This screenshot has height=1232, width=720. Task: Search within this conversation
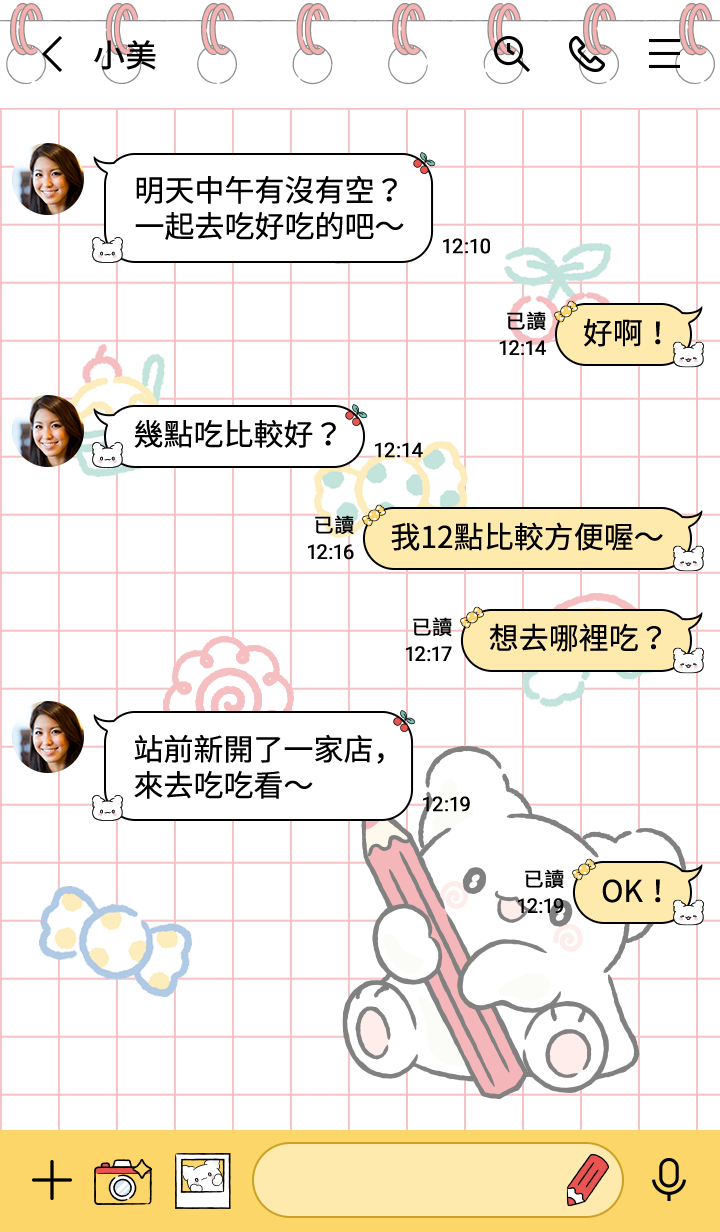click(x=511, y=53)
